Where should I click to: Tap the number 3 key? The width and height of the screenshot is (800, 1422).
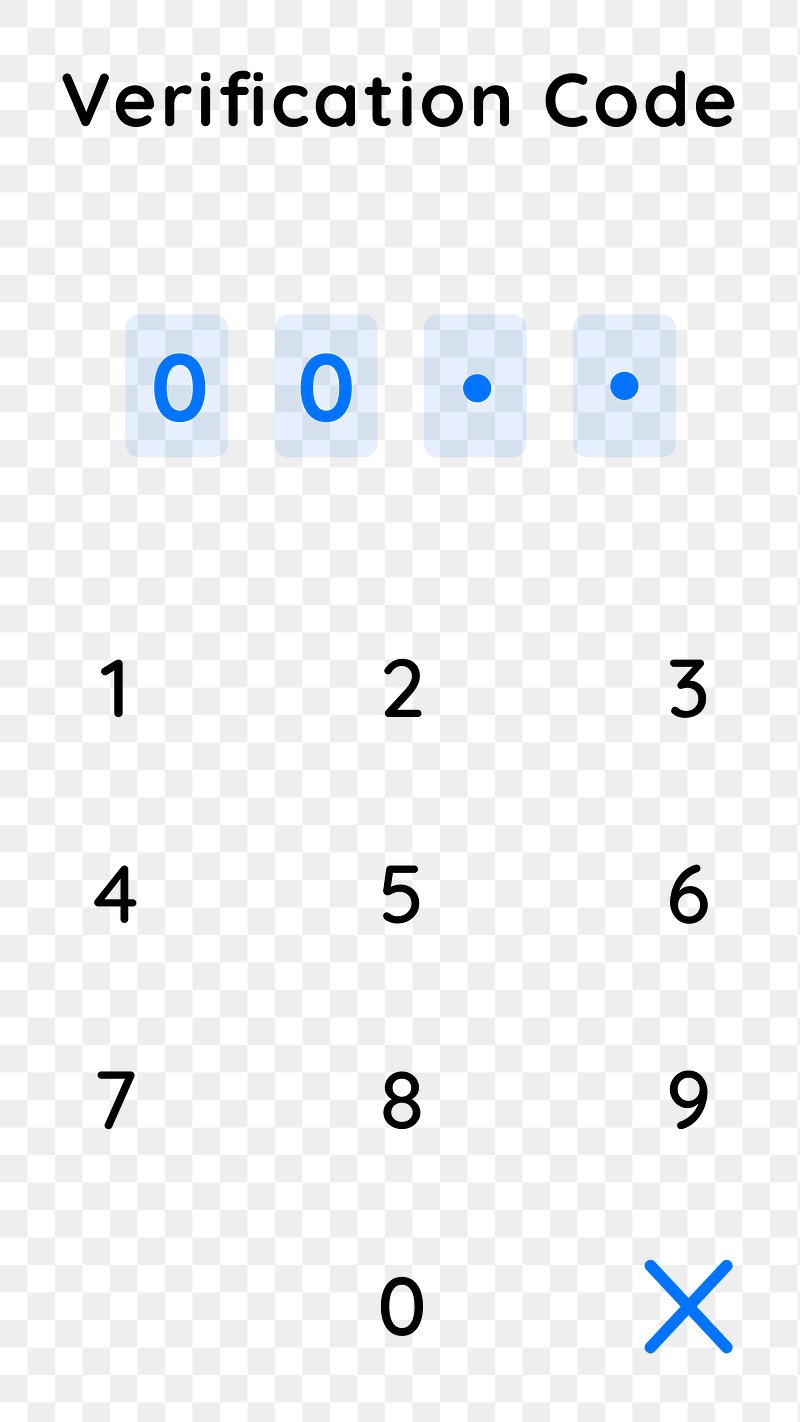(x=688, y=690)
